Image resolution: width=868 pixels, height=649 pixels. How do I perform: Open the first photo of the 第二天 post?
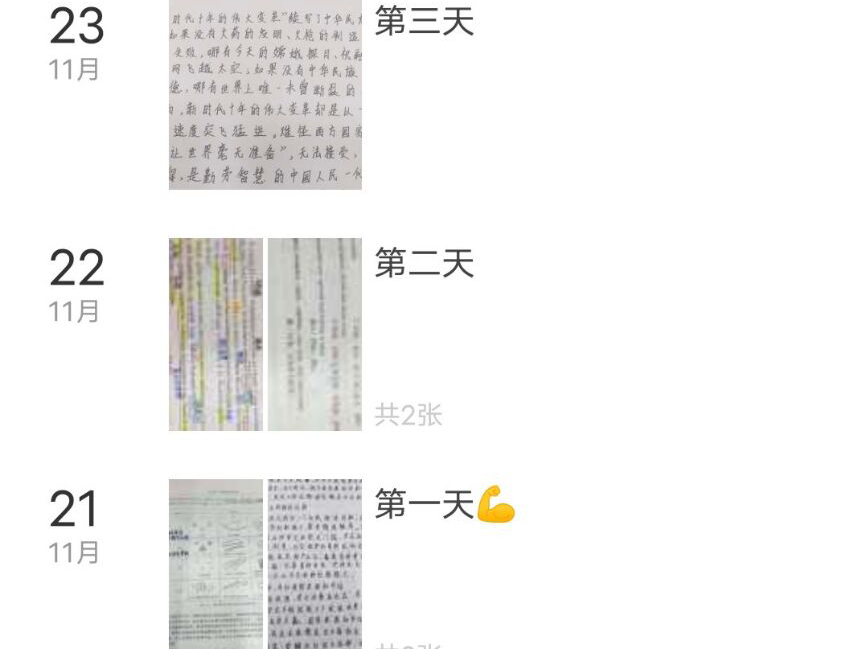point(216,334)
